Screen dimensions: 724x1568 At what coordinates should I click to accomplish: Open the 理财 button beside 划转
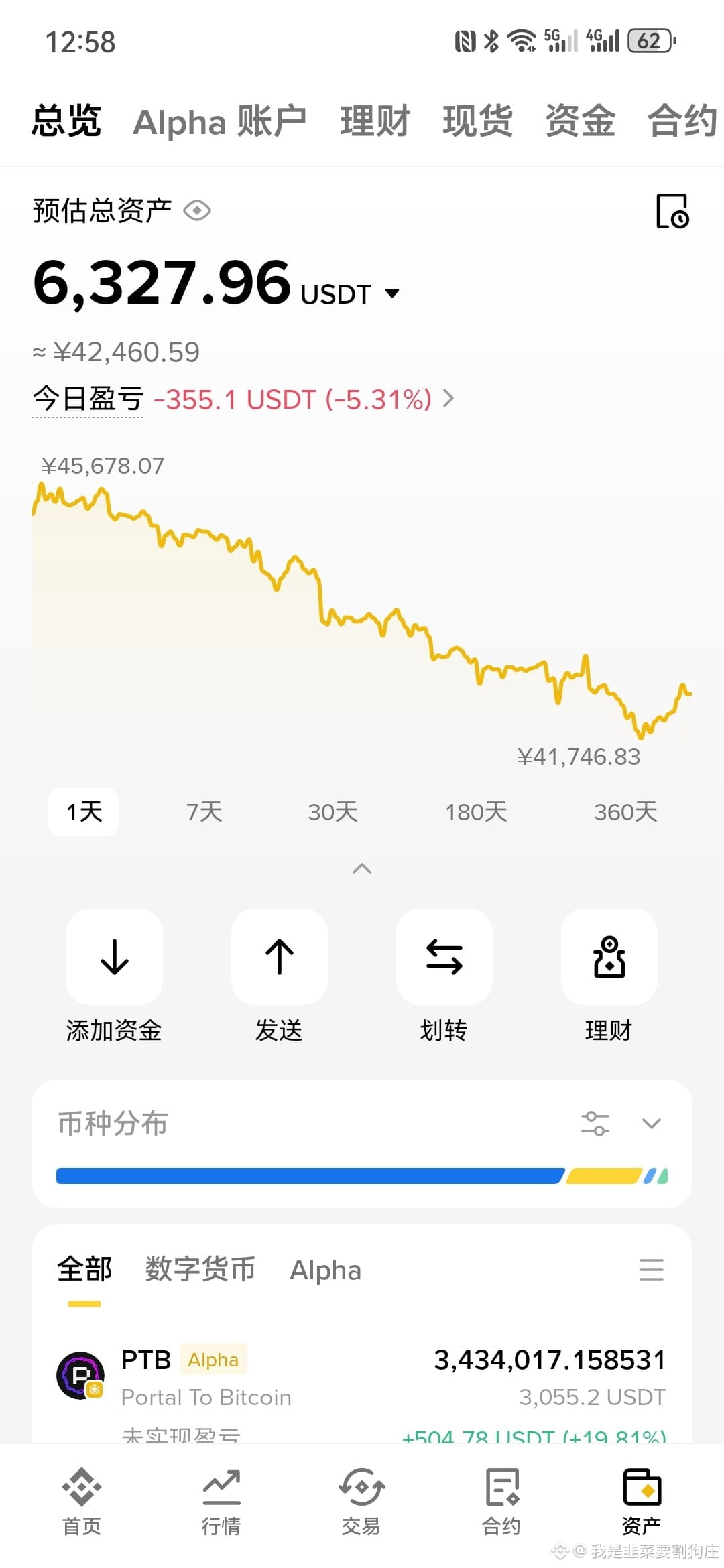click(x=609, y=976)
